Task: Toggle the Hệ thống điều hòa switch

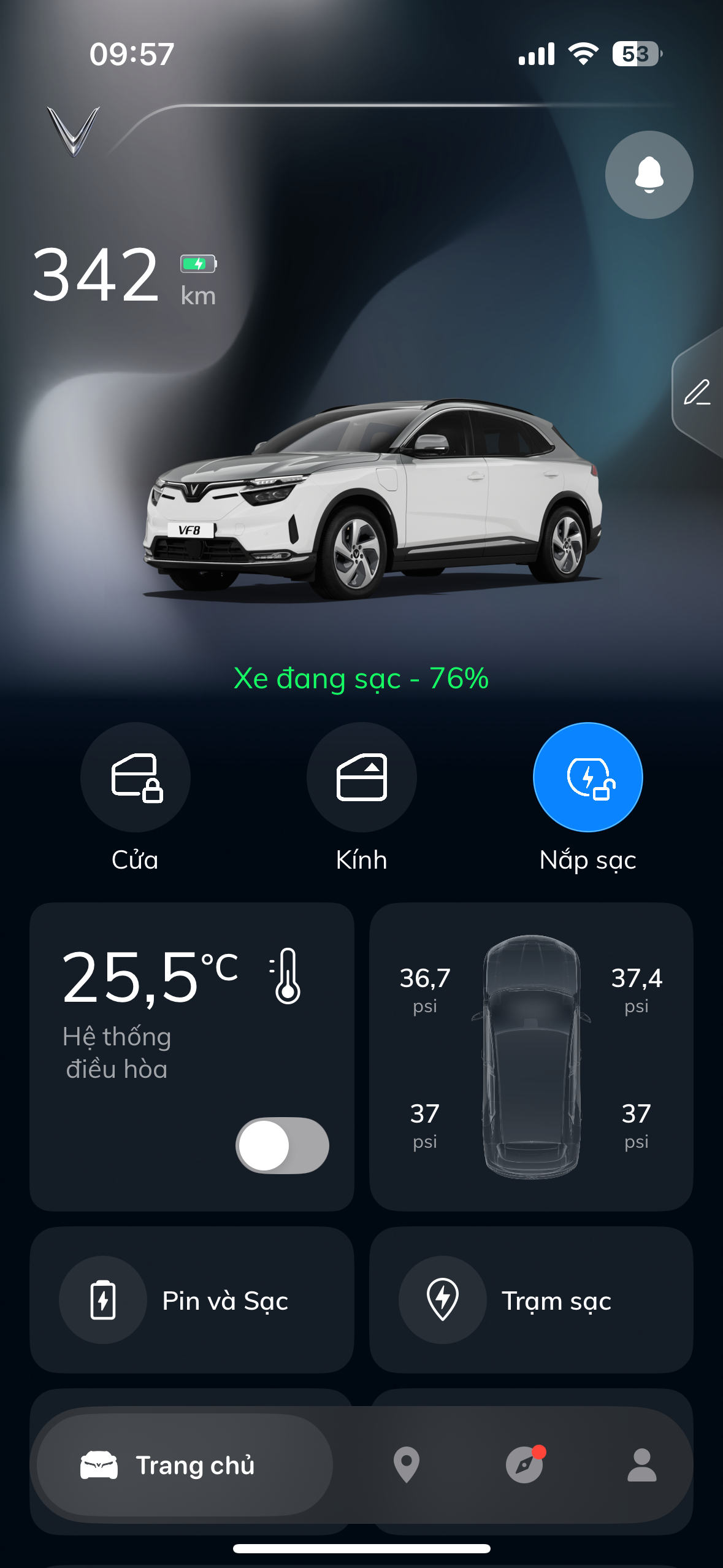Action: tap(282, 1145)
